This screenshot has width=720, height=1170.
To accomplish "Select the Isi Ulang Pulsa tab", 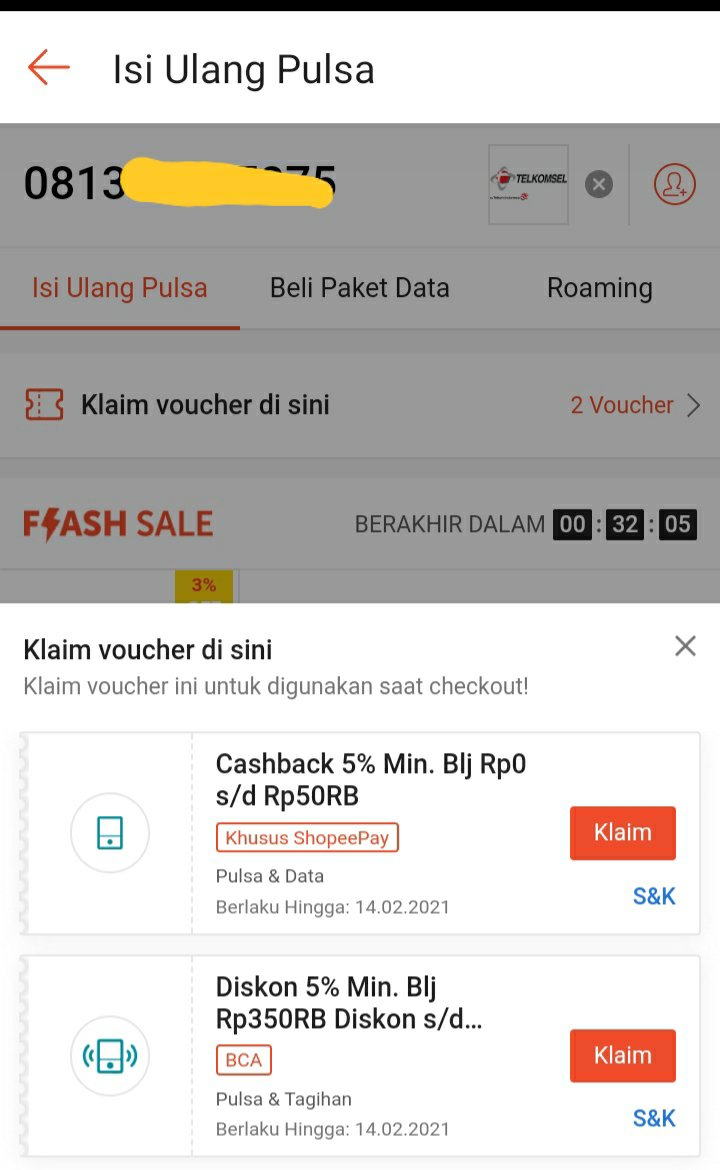I will [x=119, y=288].
